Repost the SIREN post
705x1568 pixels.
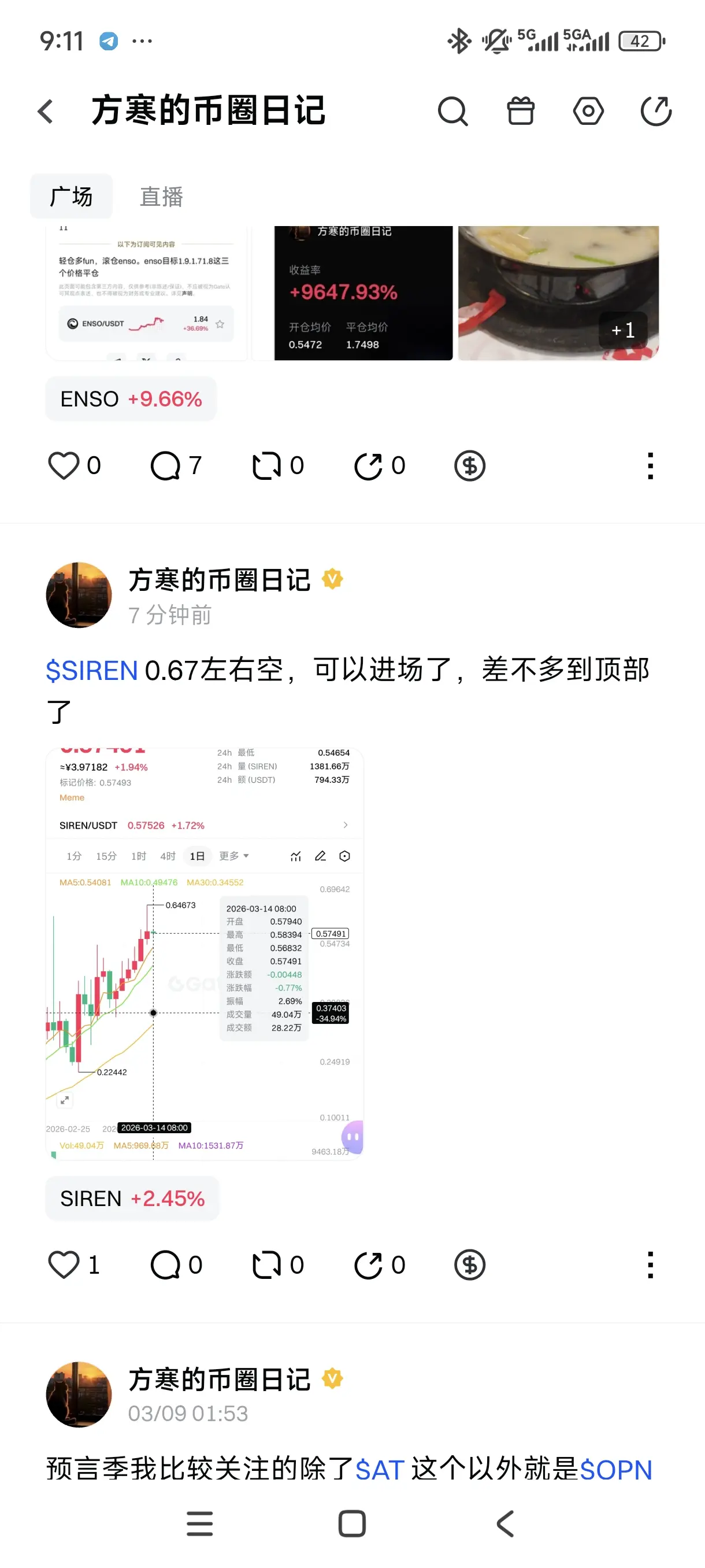(267, 1265)
